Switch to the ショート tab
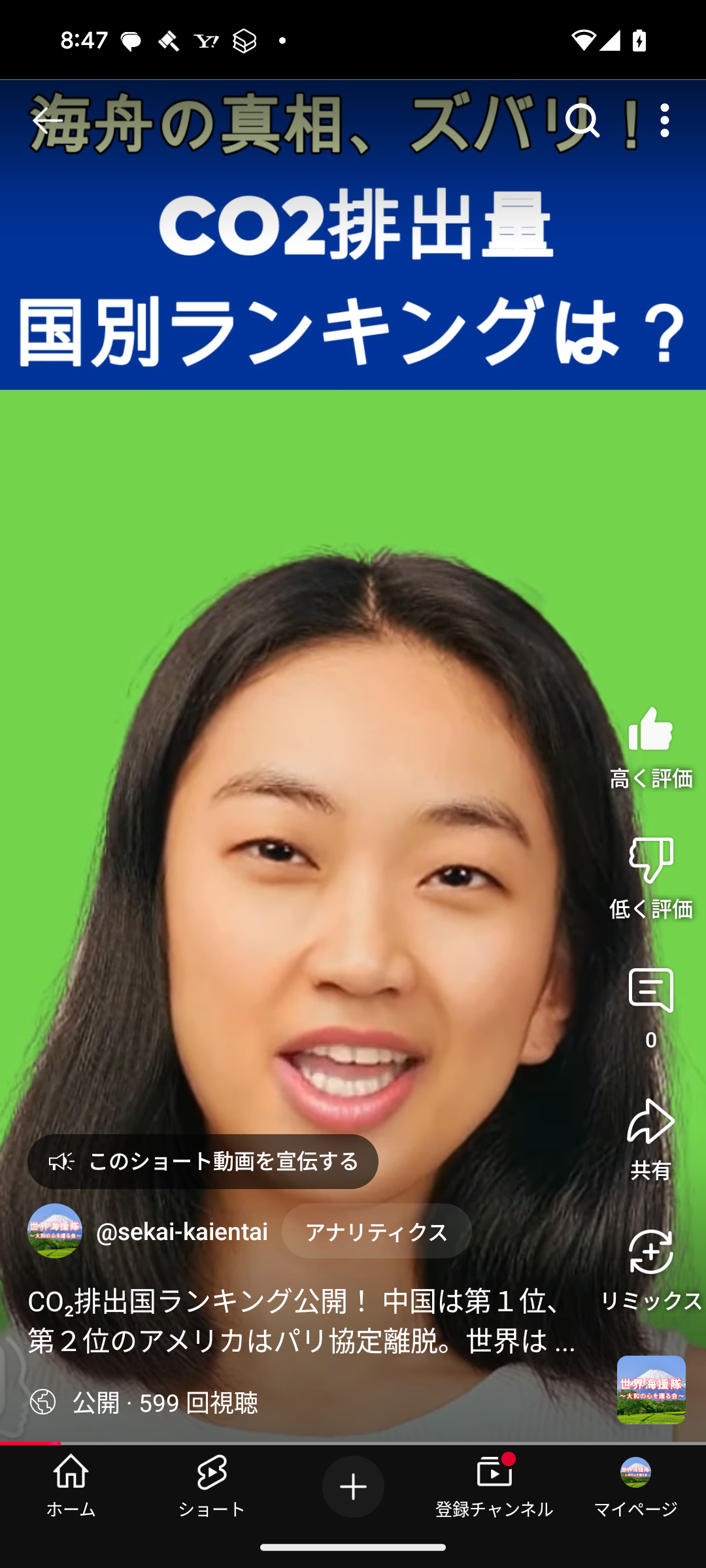Screen dimensions: 706x1568 tap(212, 1486)
